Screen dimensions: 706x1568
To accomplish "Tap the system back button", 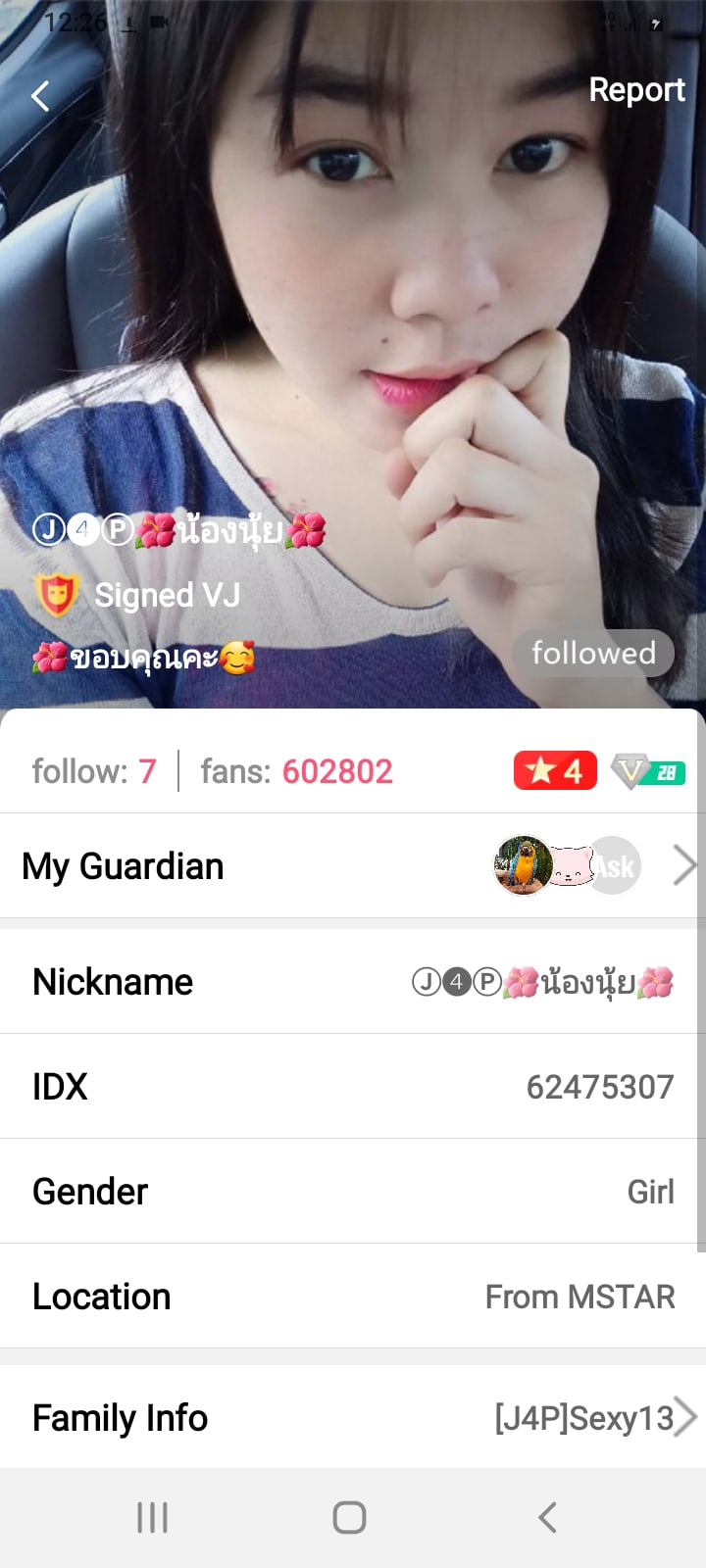I will pyautogui.click(x=547, y=1517).
